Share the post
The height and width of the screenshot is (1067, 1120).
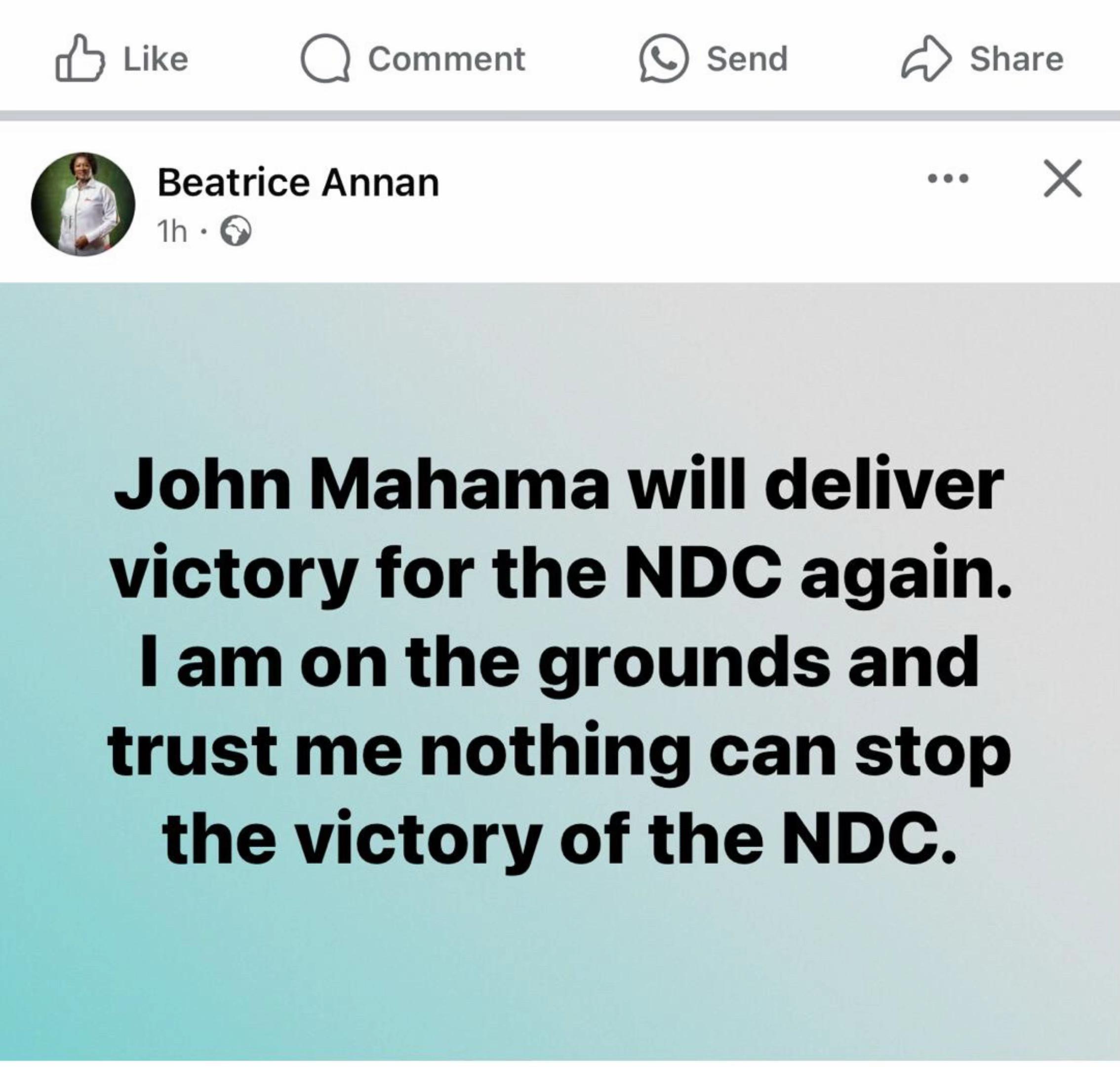point(982,59)
